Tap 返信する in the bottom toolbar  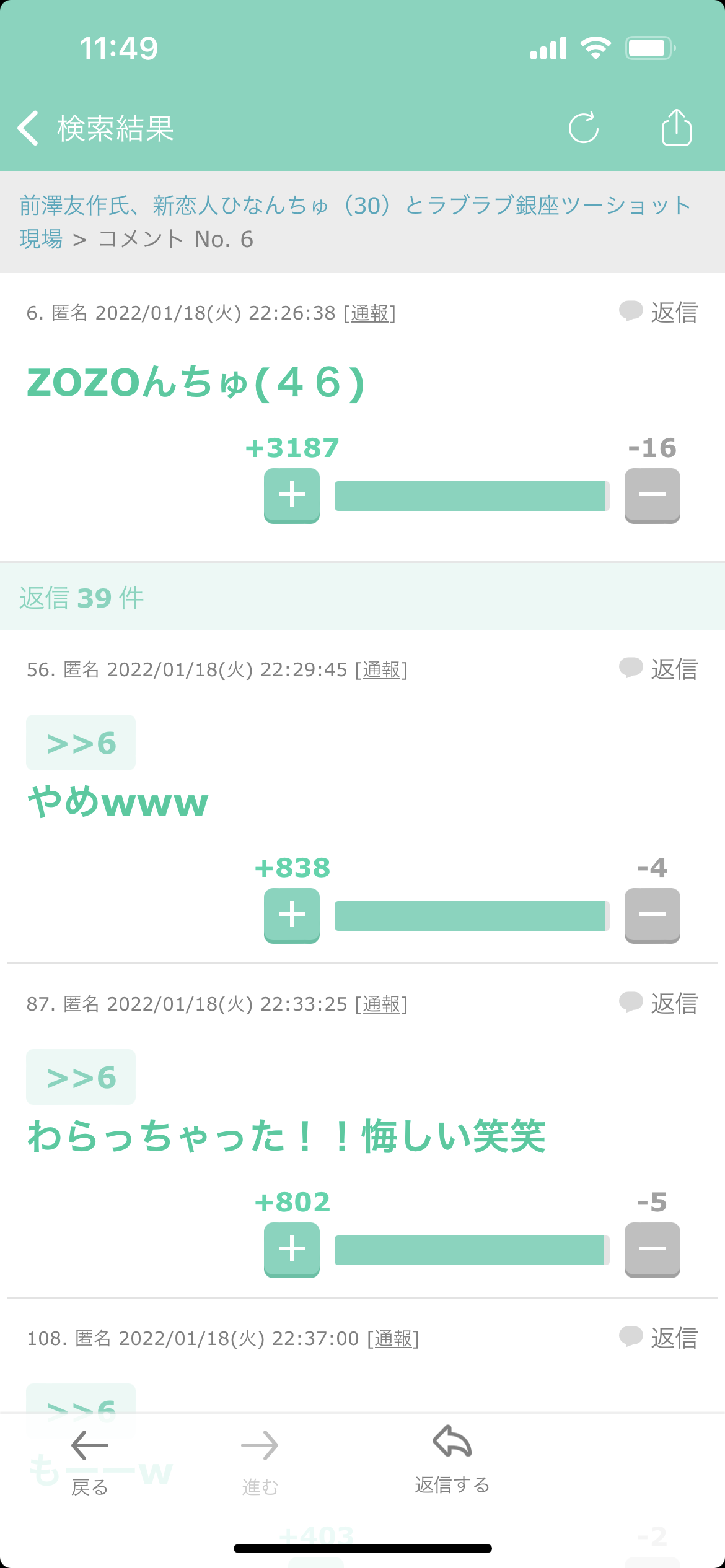pos(452,1460)
